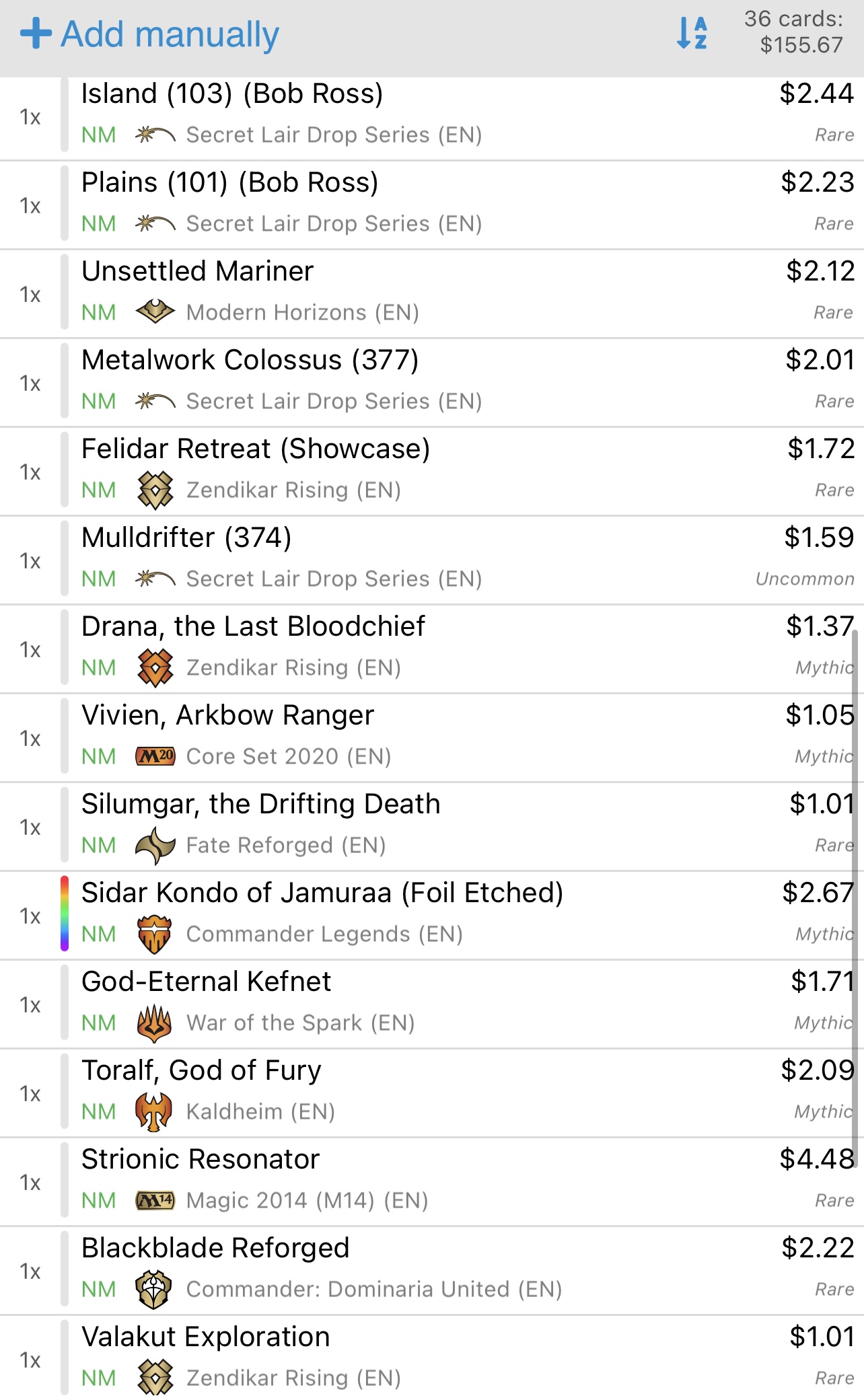Tap Add manually to add a card

(x=149, y=34)
